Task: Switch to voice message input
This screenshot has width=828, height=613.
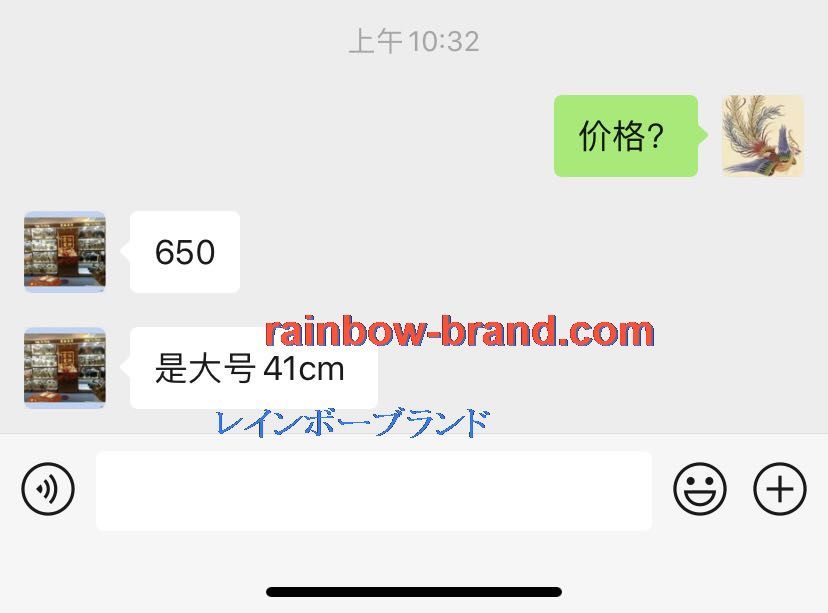Action: (48, 490)
